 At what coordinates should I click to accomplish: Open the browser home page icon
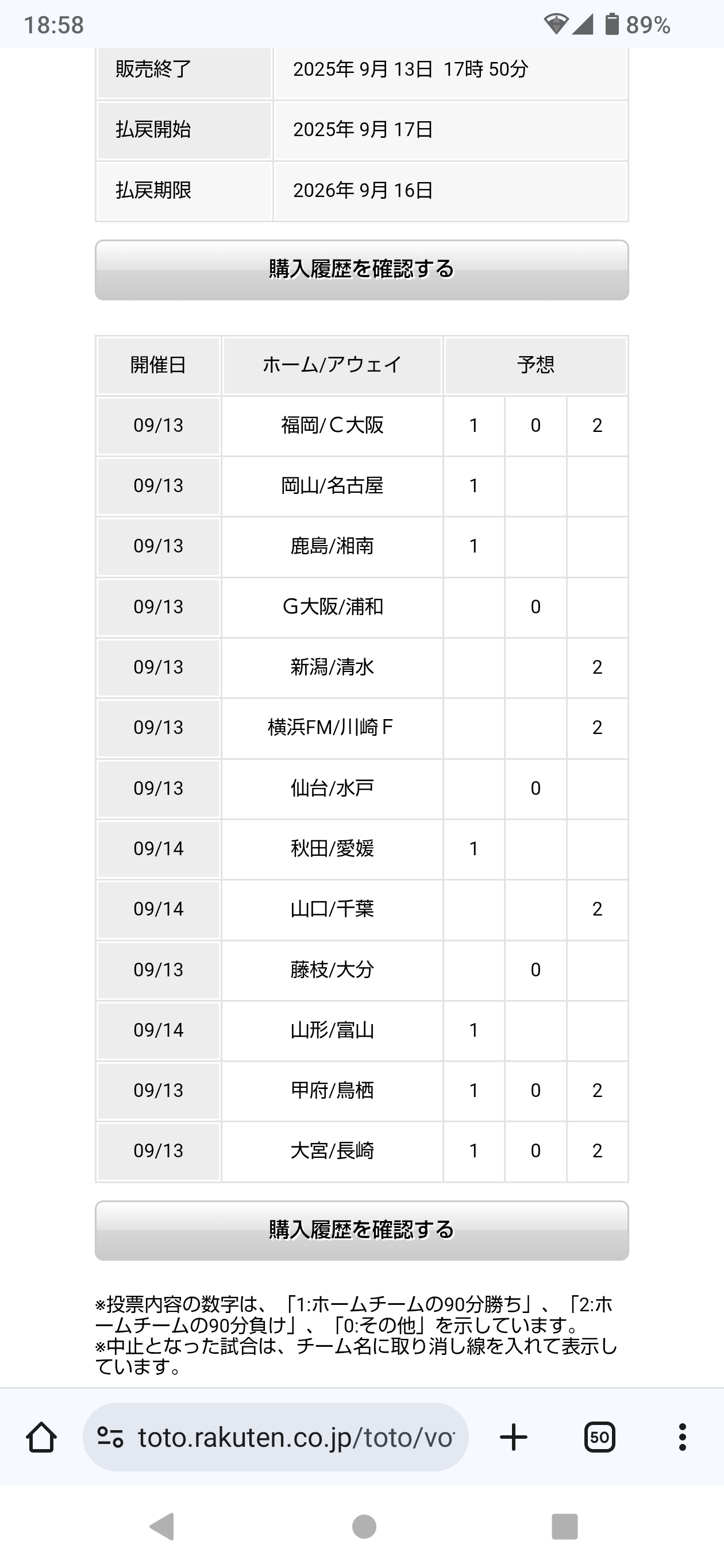[41, 1437]
